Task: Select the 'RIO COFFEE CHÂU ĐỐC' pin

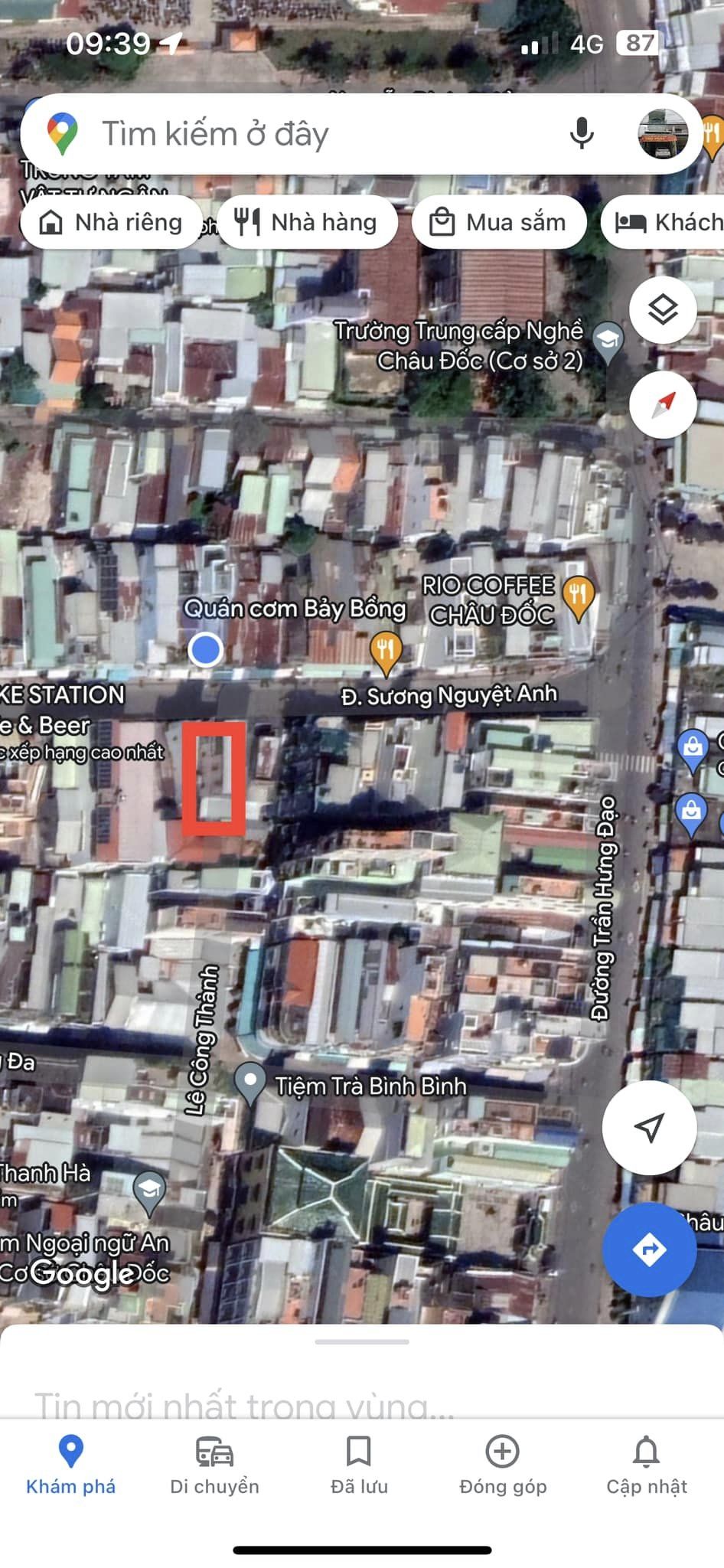Action: click(579, 596)
